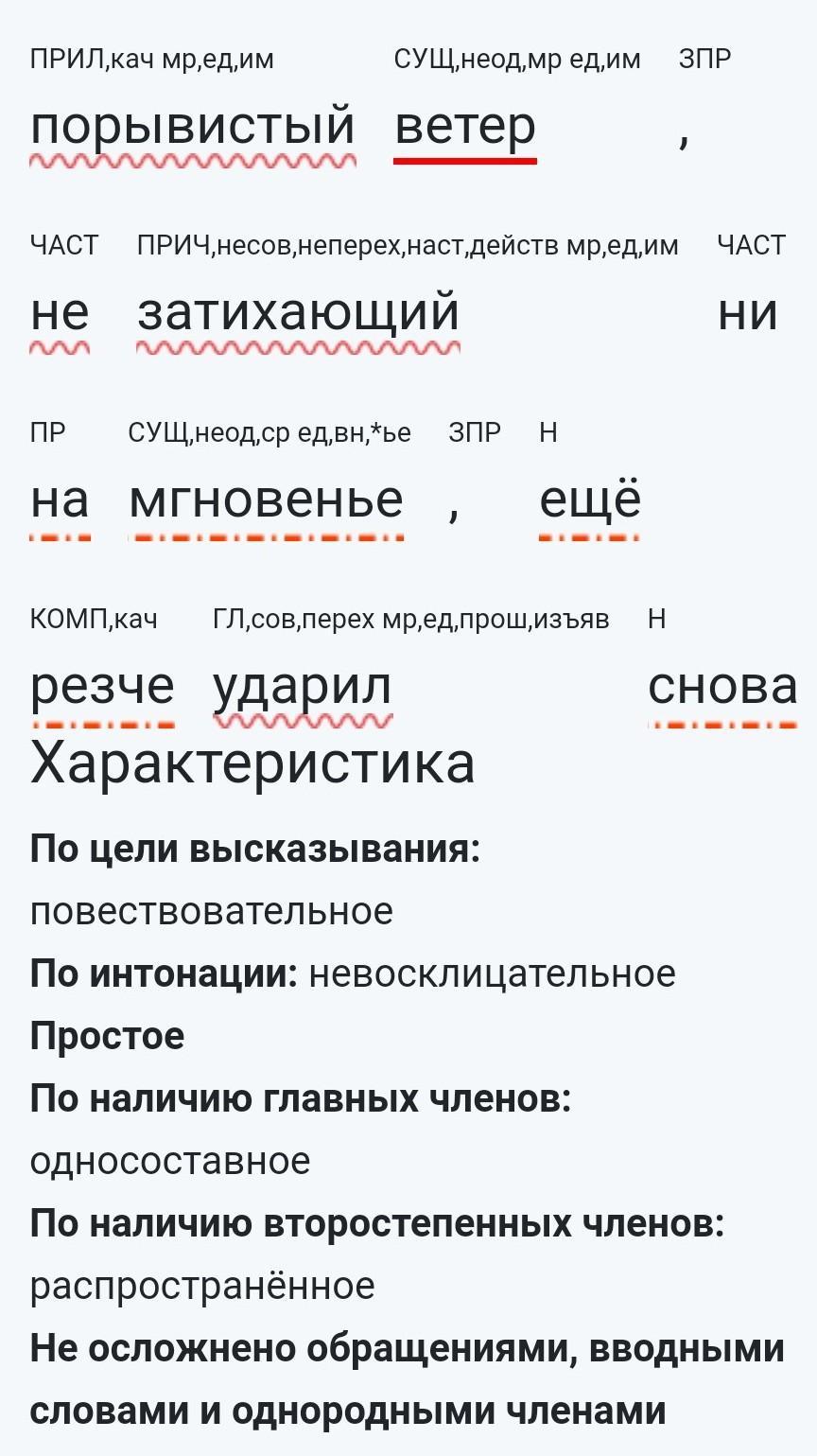Open the adverb 'снова' analysis

click(x=722, y=687)
